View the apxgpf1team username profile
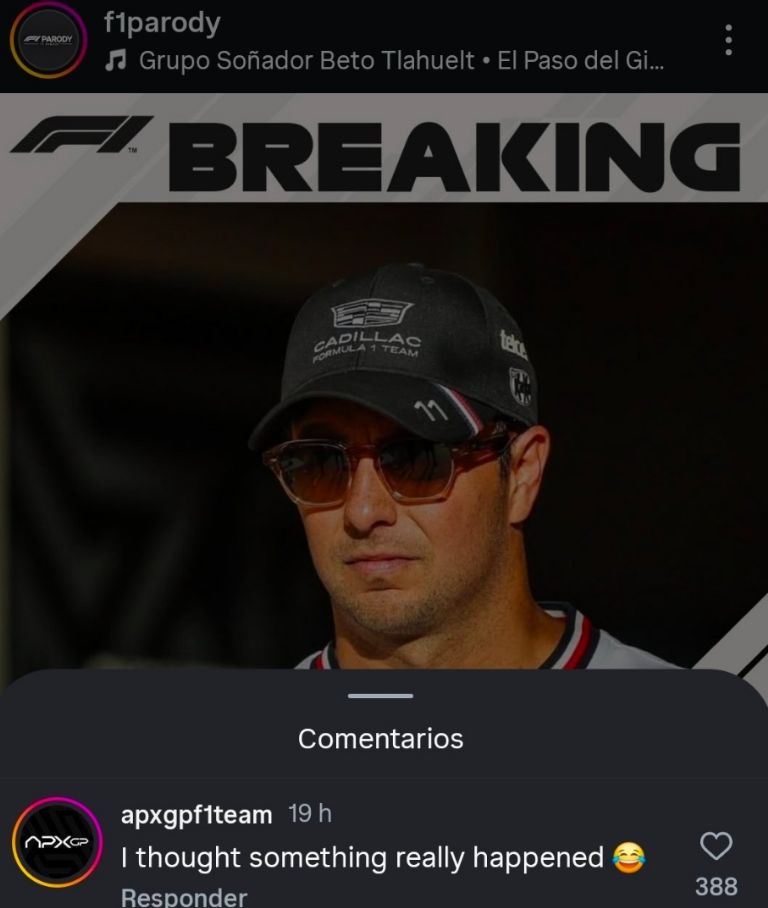 [x=196, y=815]
